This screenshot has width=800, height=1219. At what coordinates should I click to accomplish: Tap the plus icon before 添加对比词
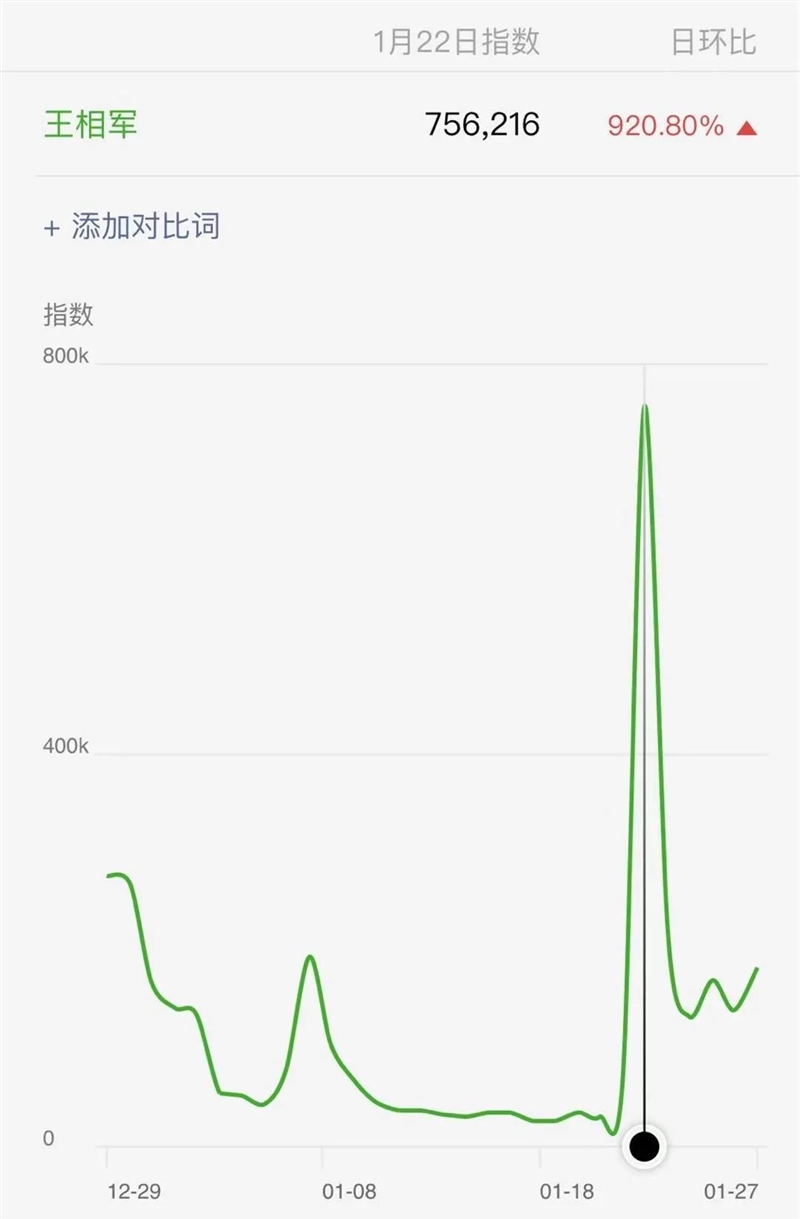(x=47, y=227)
